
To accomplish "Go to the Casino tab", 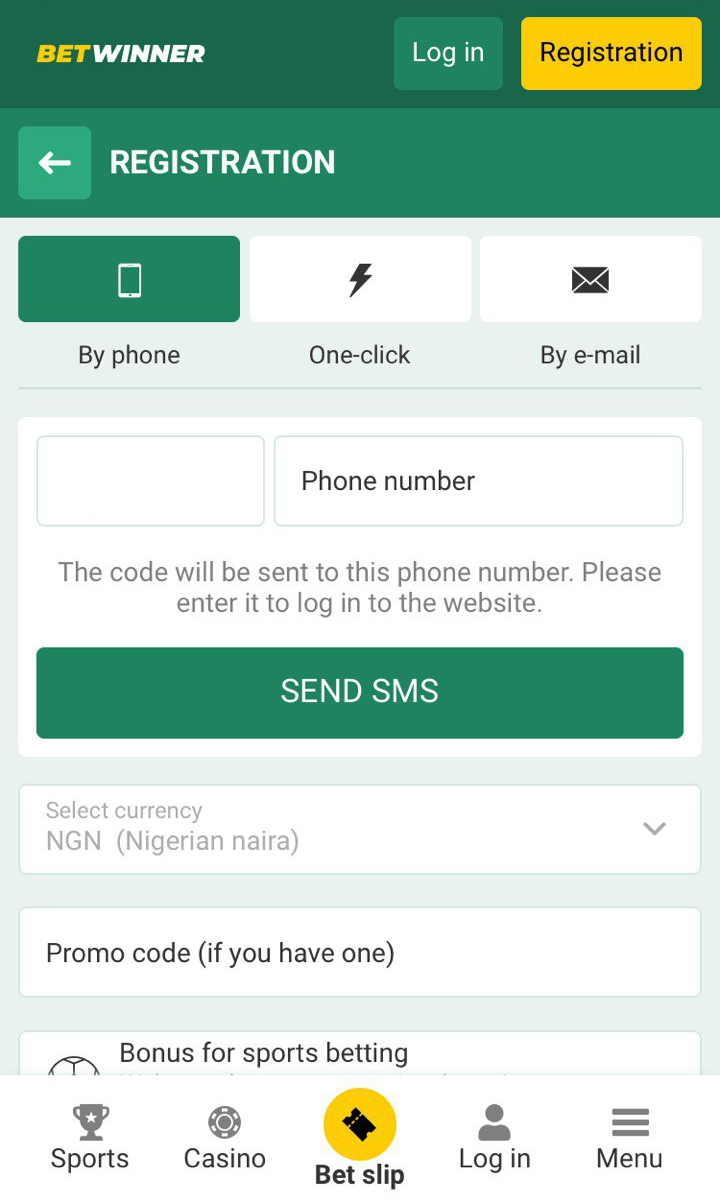I will pos(225,1138).
